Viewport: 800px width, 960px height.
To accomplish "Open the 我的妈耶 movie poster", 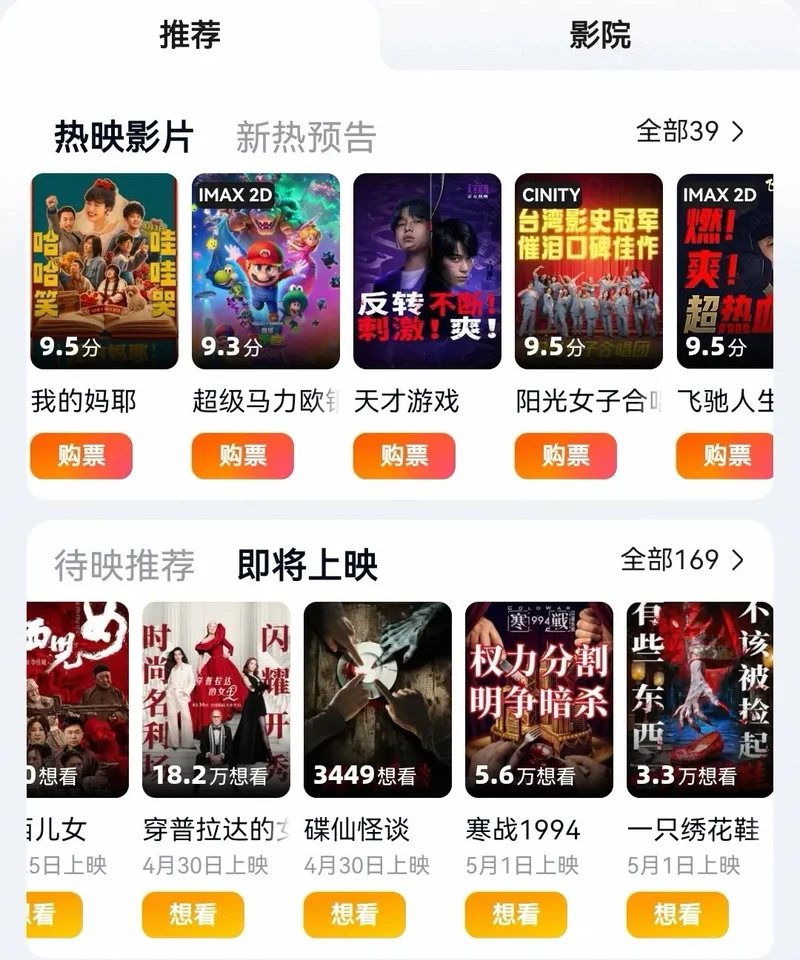I will point(104,271).
